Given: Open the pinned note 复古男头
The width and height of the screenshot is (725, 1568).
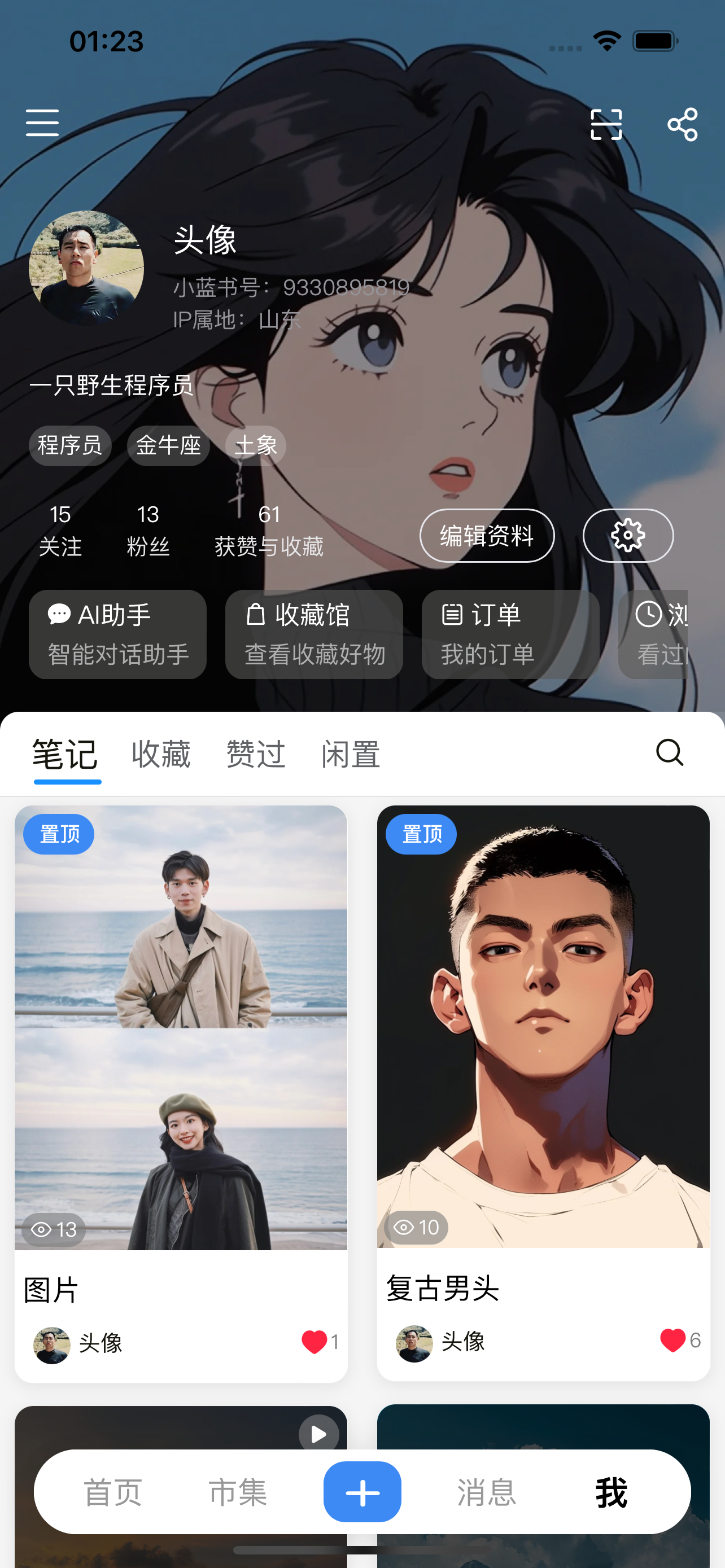Looking at the screenshot, I should 543,1065.
